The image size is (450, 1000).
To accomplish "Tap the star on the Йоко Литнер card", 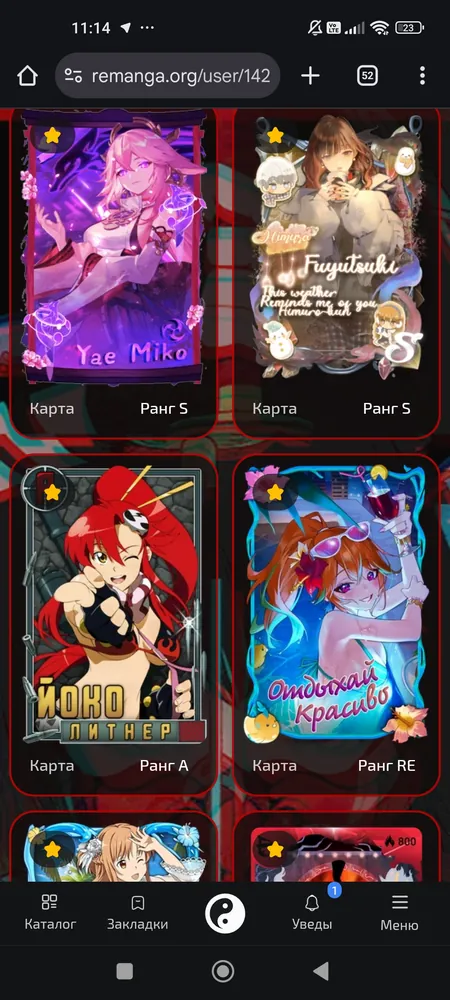I will (52, 492).
